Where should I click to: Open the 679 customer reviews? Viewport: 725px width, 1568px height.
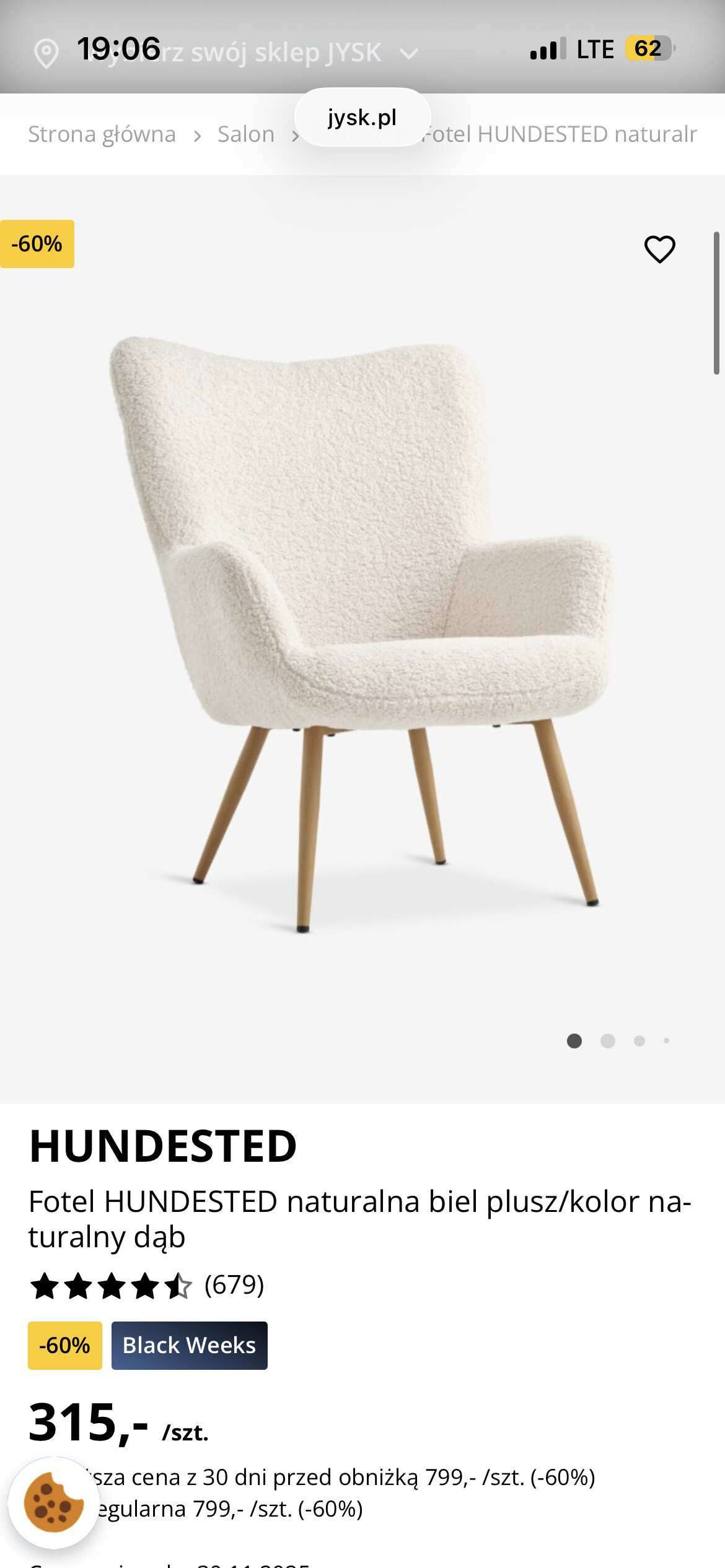234,1285
